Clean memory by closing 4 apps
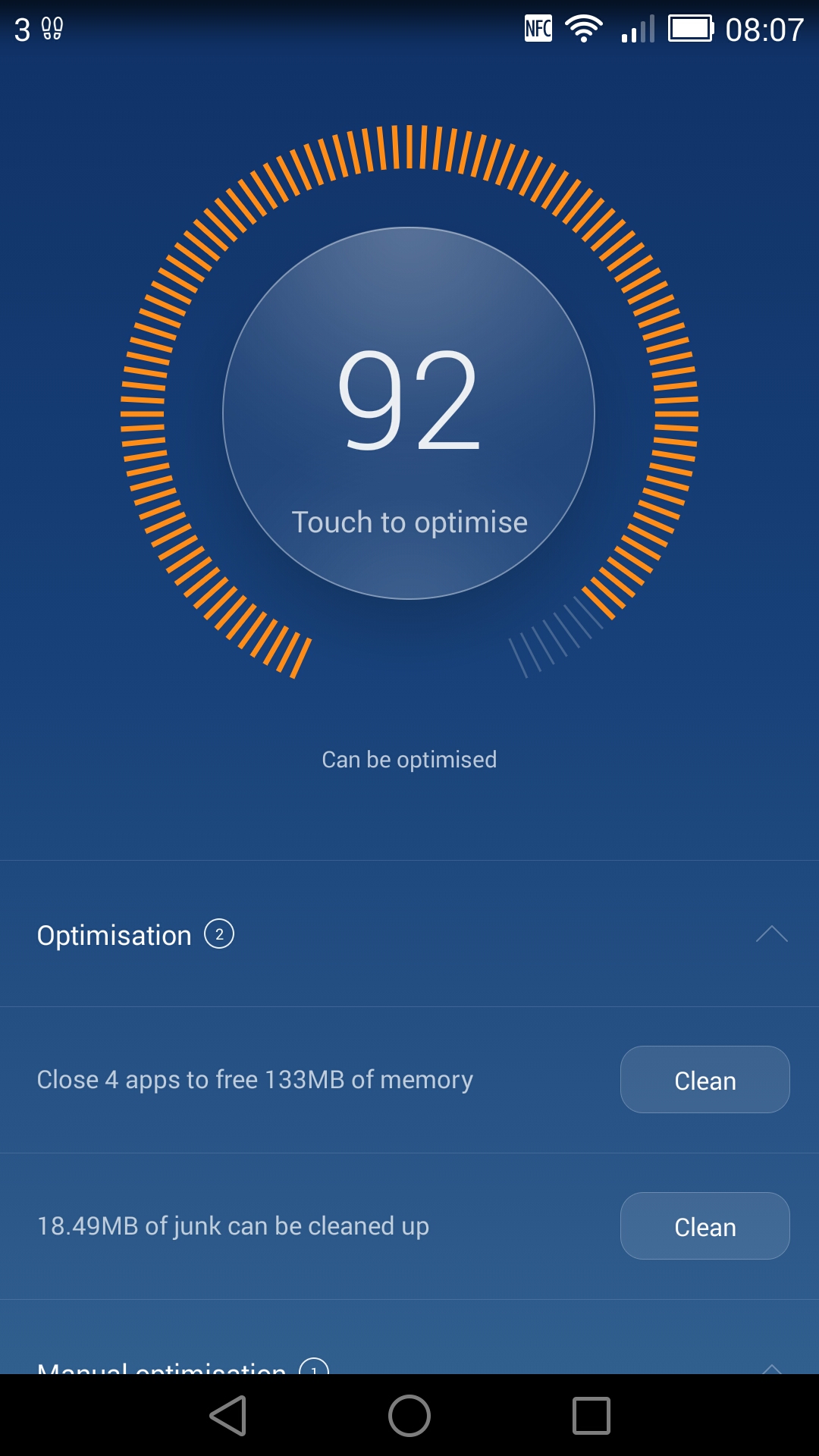Image resolution: width=819 pixels, height=1456 pixels. tap(704, 1080)
